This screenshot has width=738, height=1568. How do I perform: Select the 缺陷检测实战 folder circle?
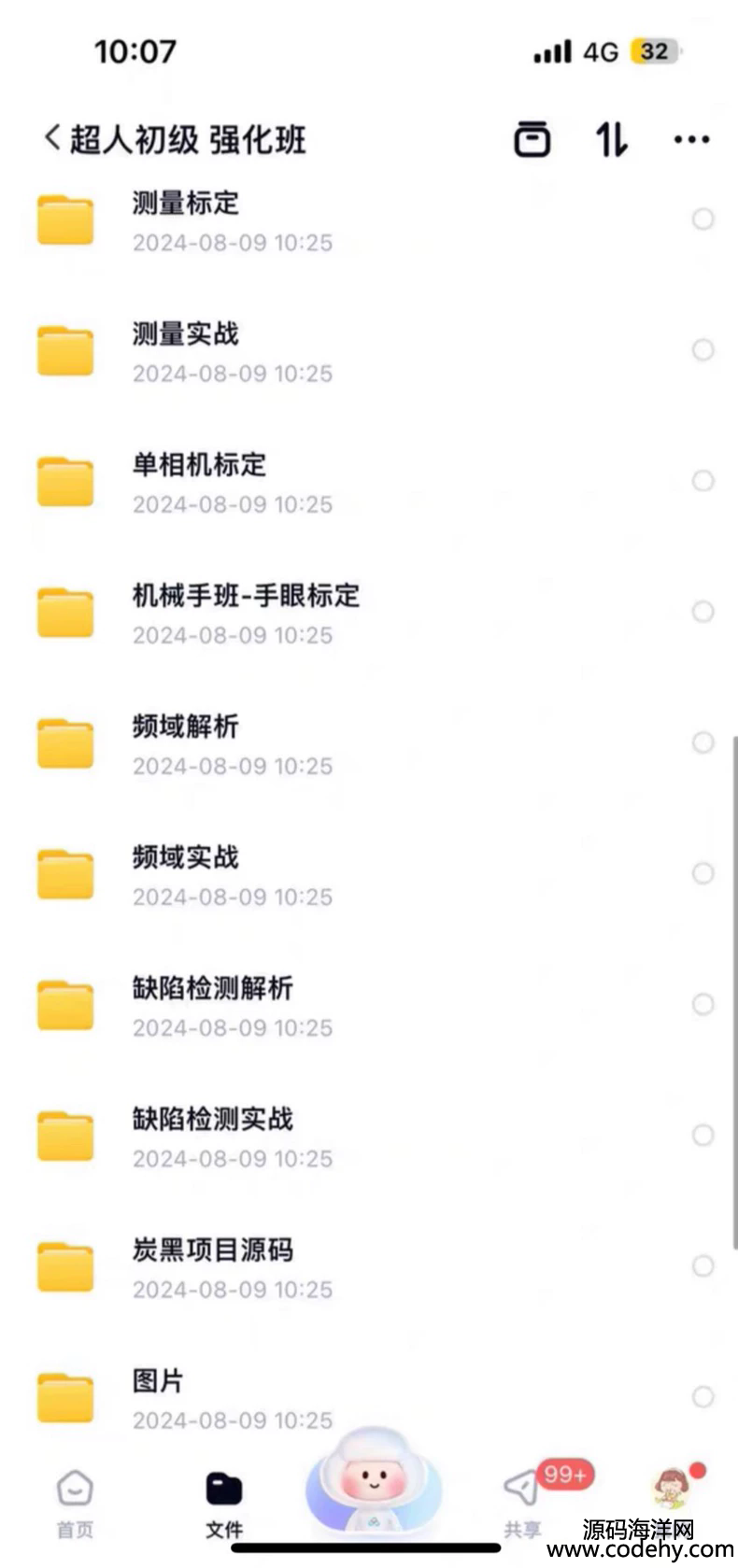tap(703, 1135)
